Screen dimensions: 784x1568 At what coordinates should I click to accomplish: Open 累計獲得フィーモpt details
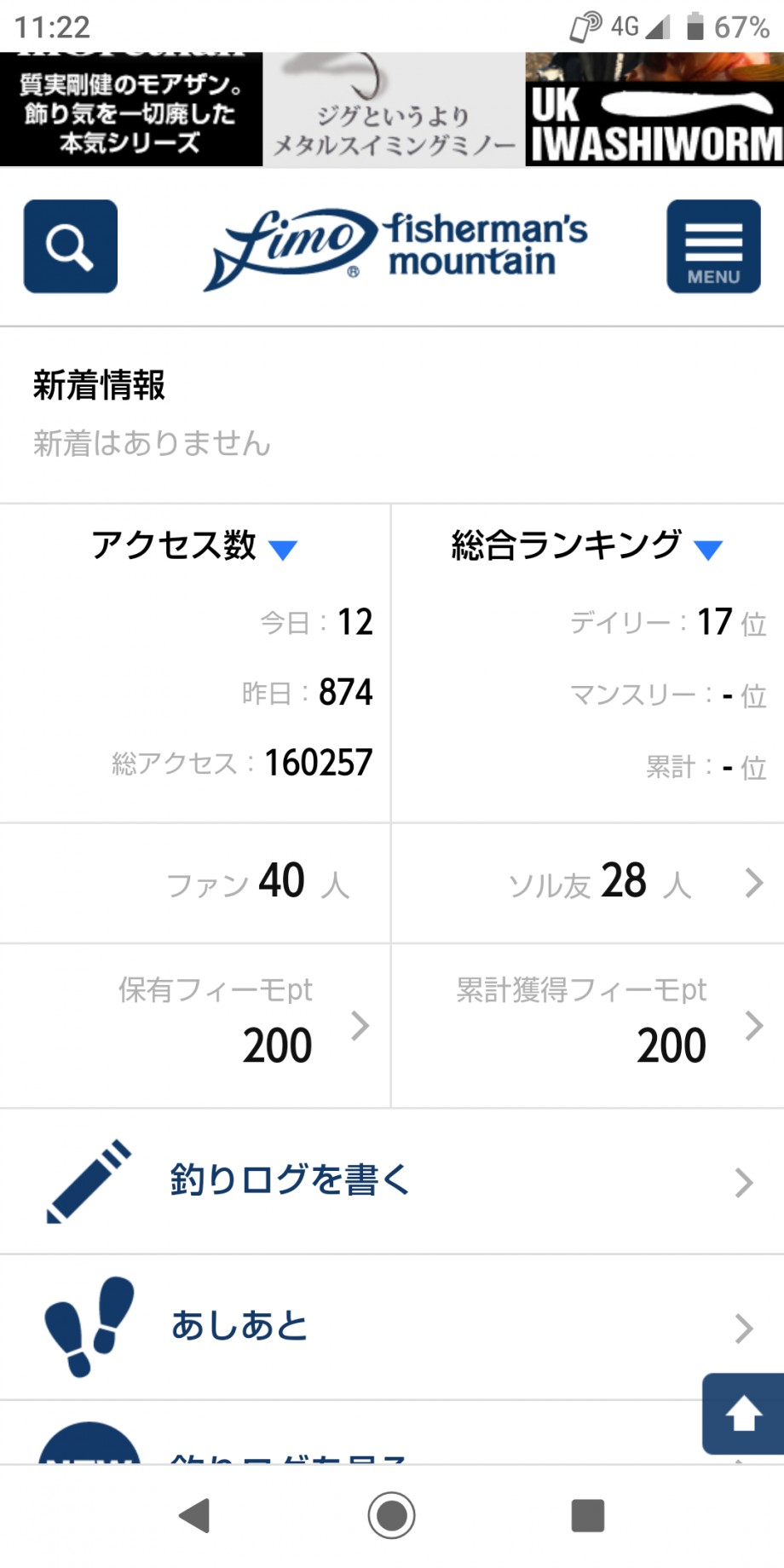(588, 1025)
